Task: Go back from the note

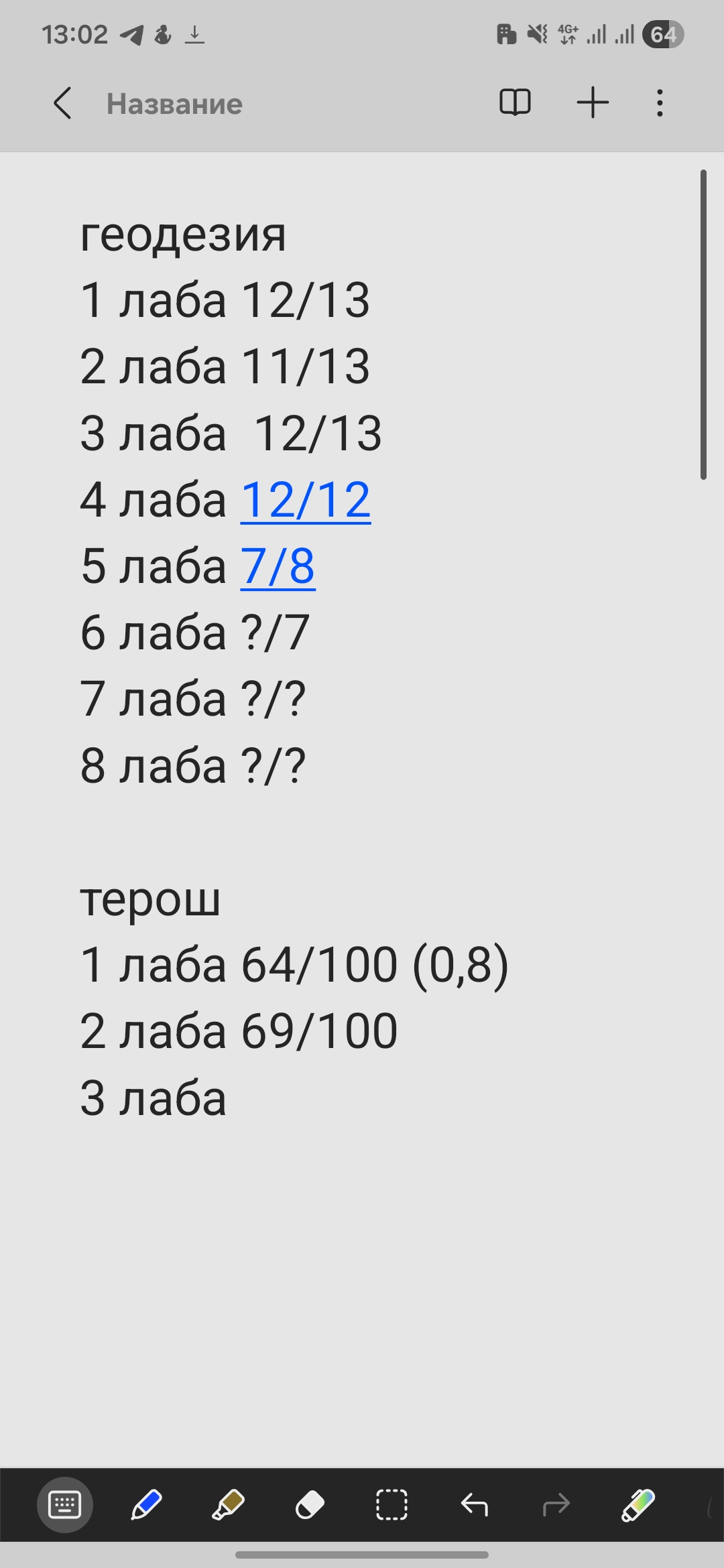Action: pyautogui.click(x=62, y=104)
